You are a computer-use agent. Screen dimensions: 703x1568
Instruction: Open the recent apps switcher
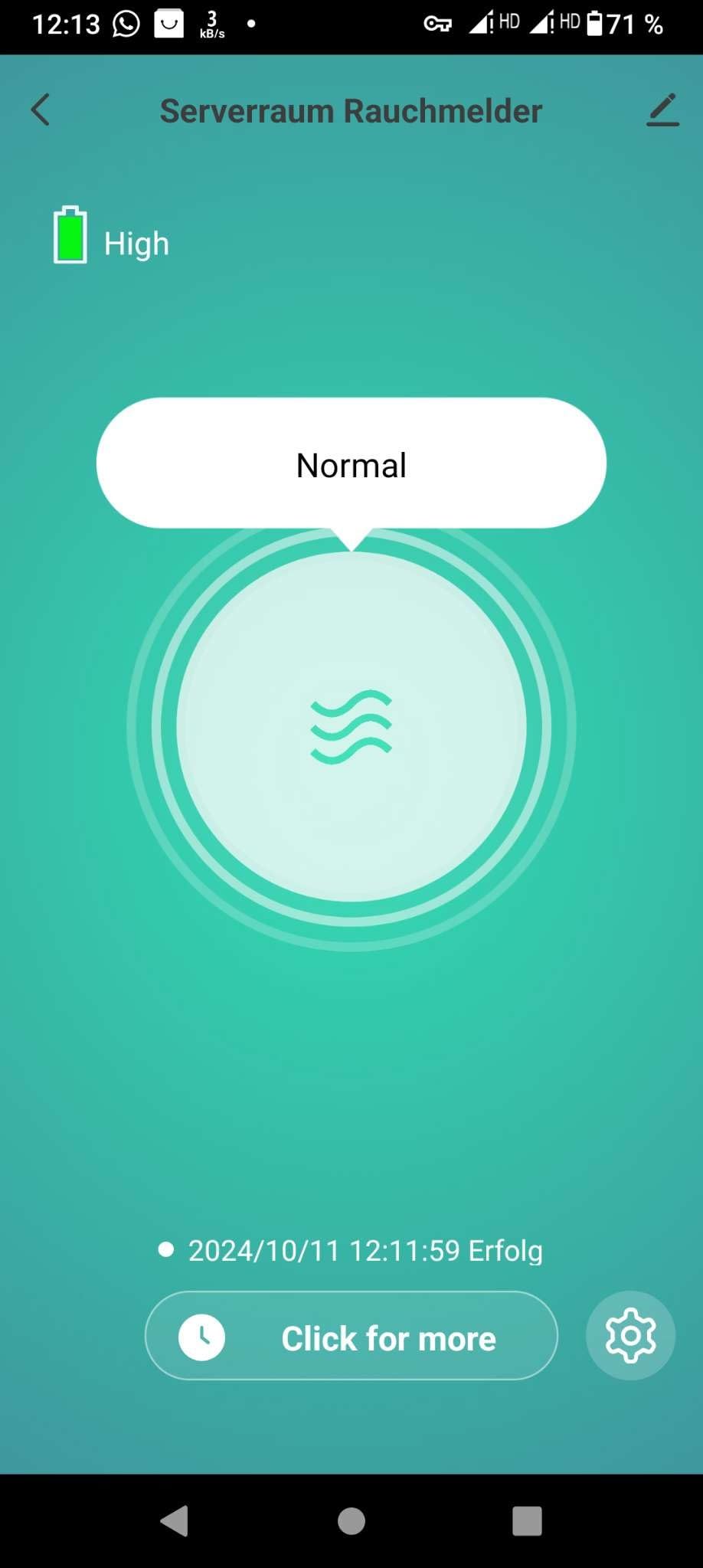[x=527, y=1521]
